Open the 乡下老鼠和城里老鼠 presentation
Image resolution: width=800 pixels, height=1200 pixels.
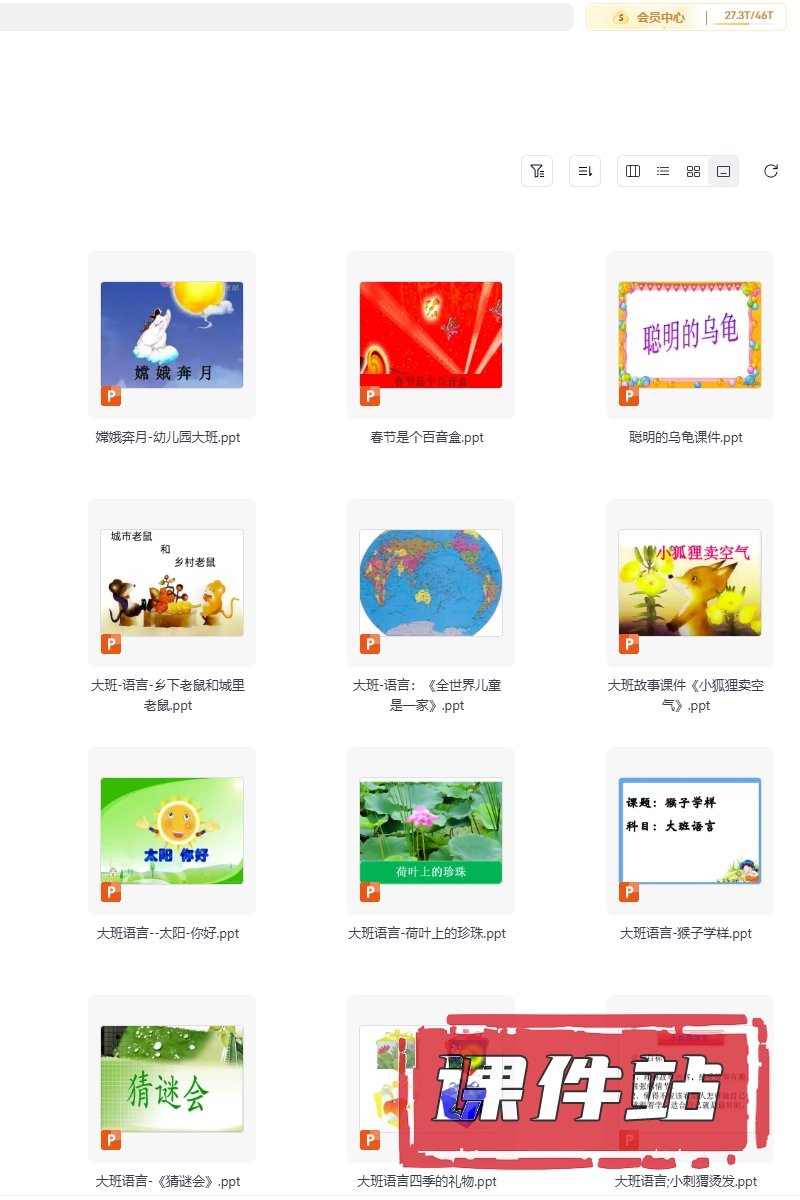click(x=172, y=583)
